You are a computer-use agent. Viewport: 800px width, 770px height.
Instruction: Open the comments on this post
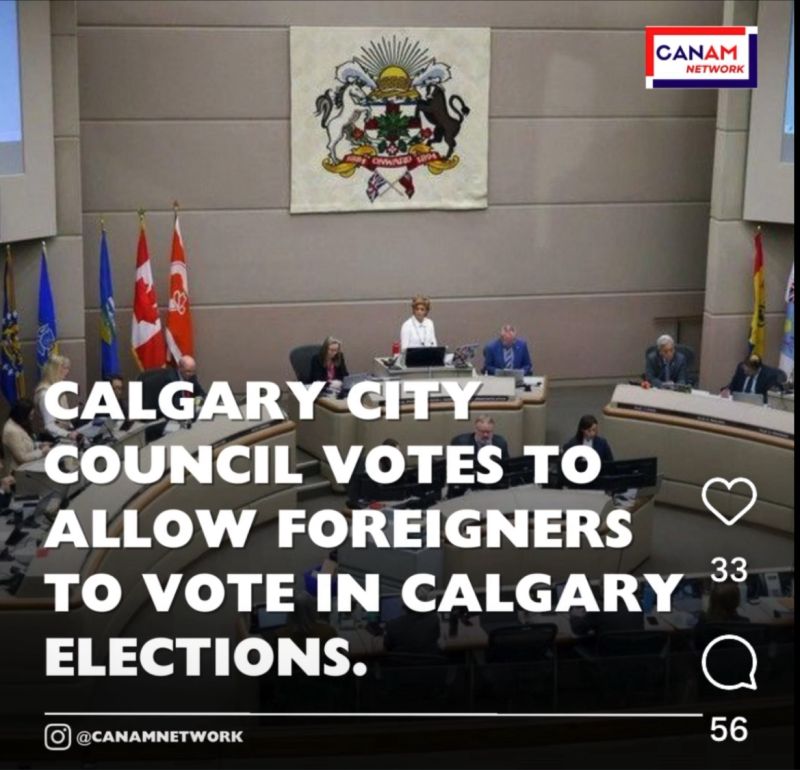[x=729, y=663]
